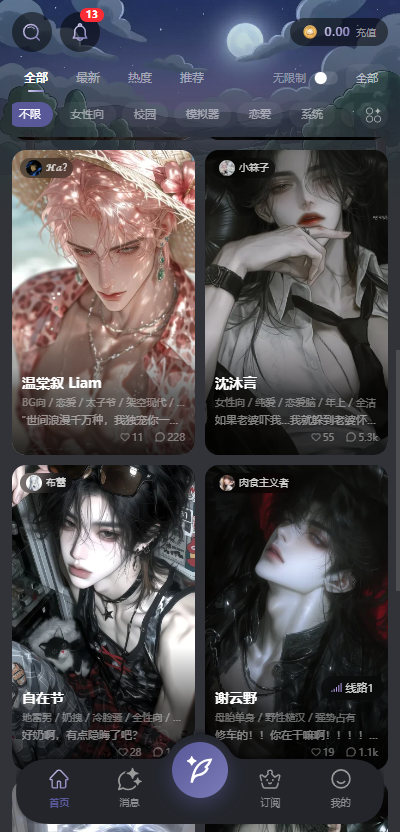Open the notifications bell
The height and width of the screenshot is (832, 400).
pyautogui.click(x=80, y=32)
